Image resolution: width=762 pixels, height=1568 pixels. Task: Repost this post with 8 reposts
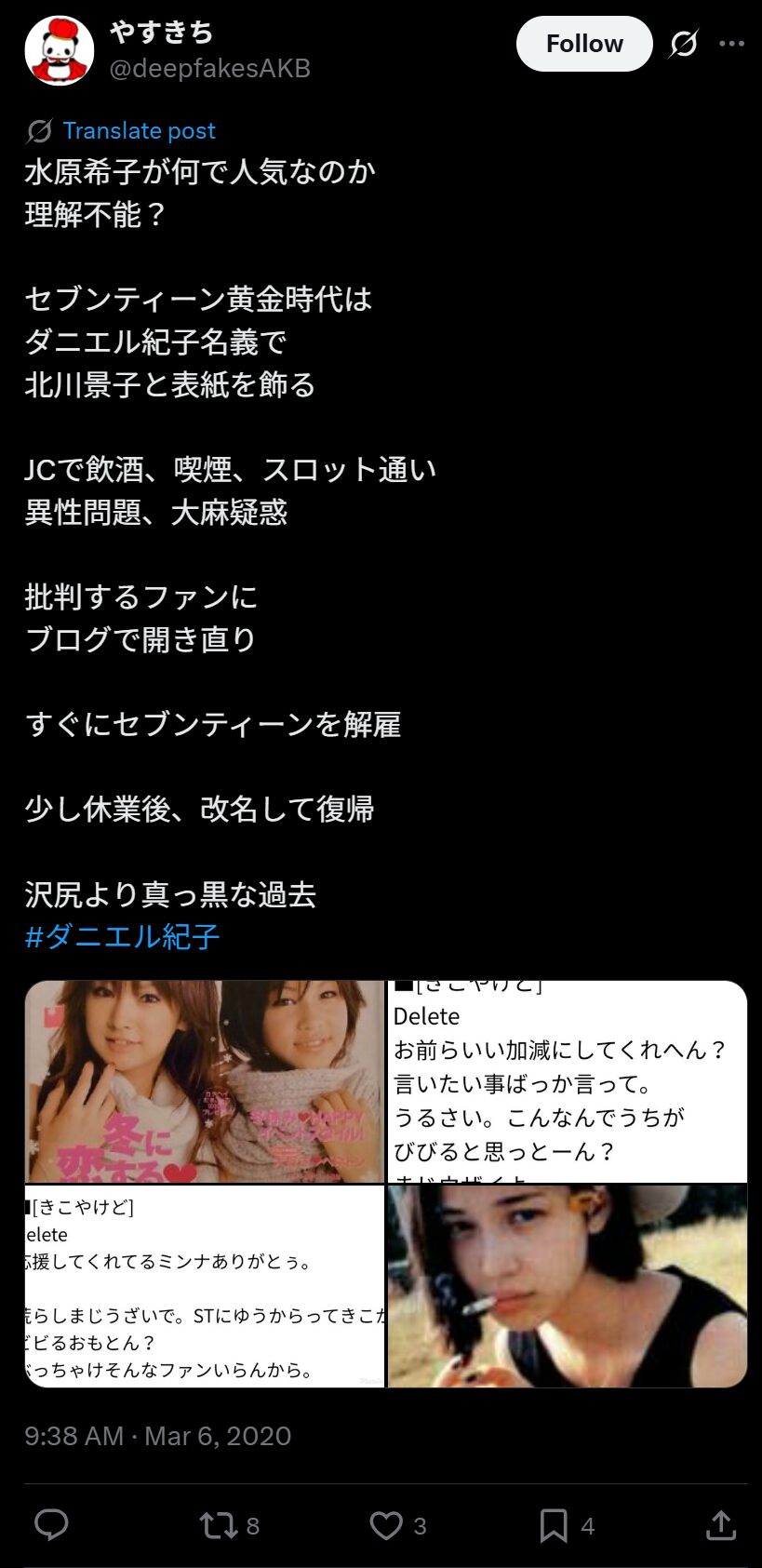(220, 1525)
